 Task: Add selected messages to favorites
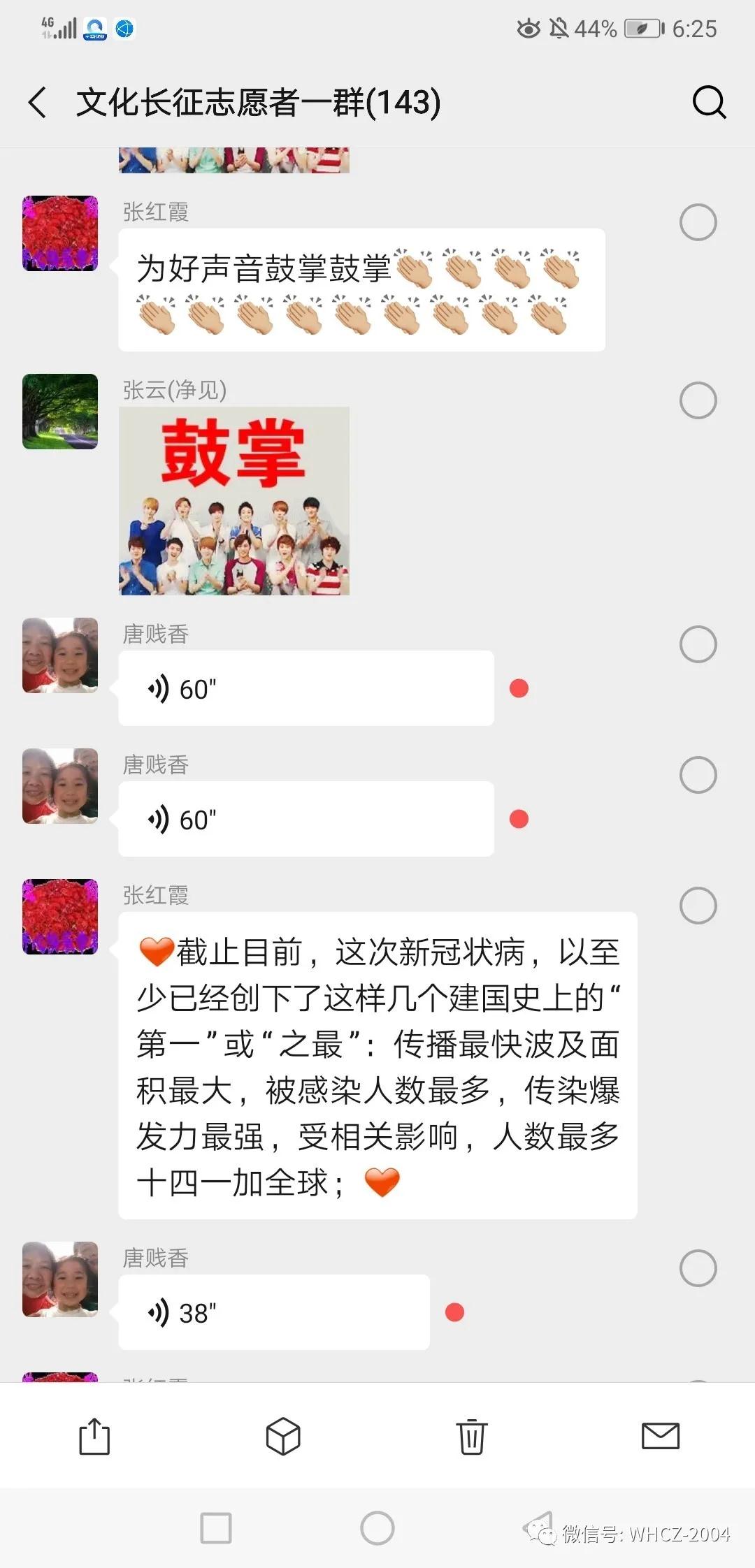(x=283, y=1437)
